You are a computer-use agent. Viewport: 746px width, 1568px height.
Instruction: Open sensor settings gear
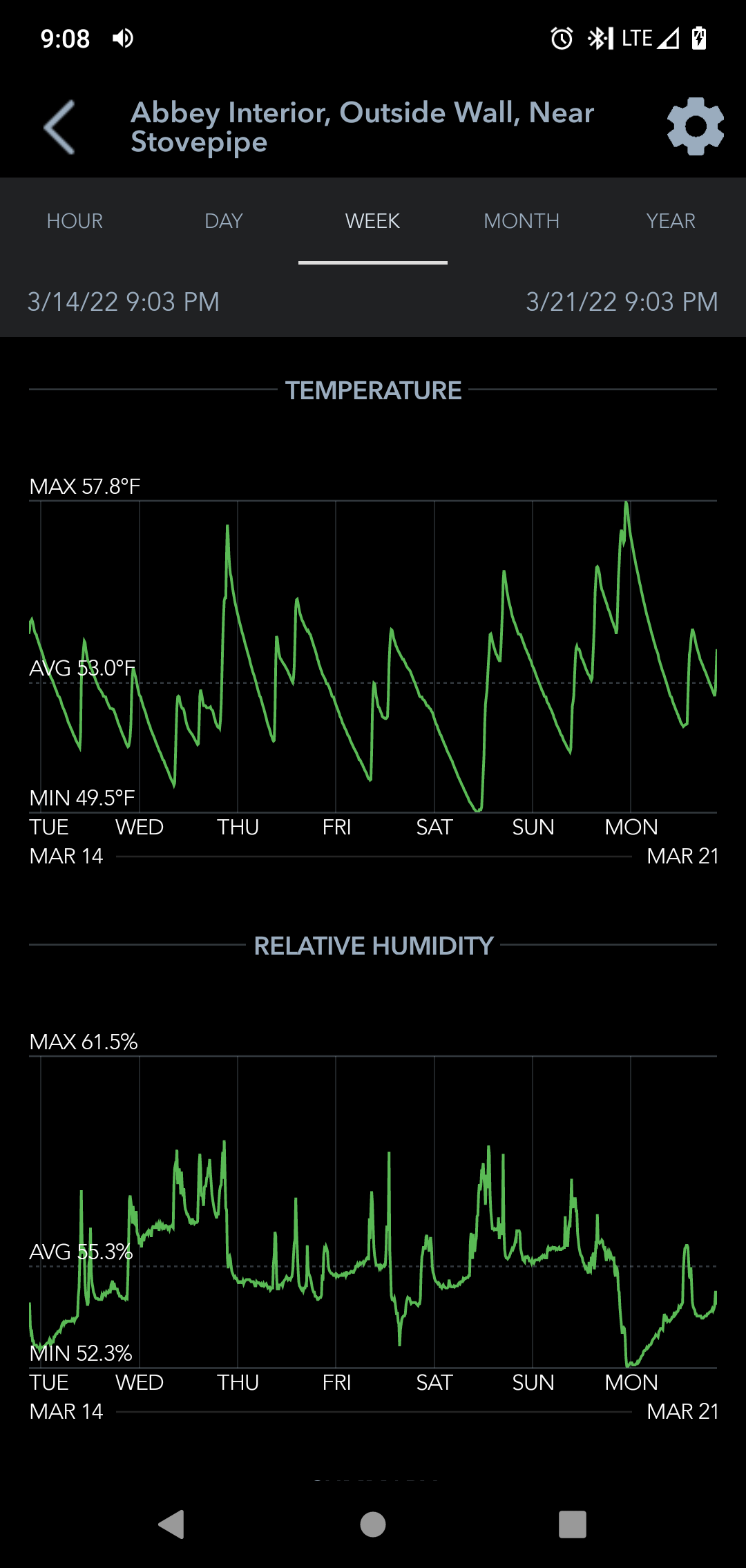[695, 126]
